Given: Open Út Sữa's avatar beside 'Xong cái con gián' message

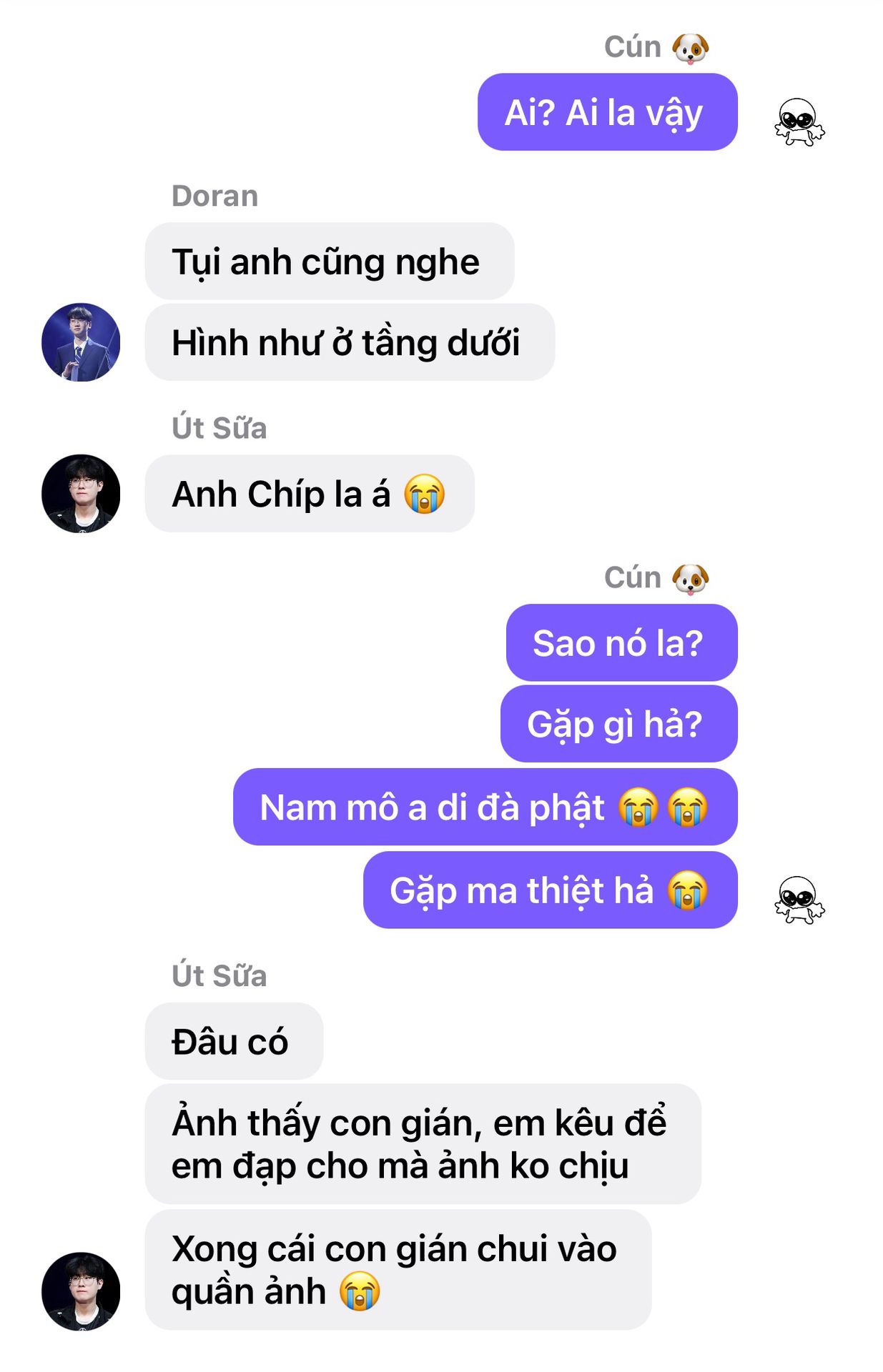Looking at the screenshot, I should tap(81, 1291).
